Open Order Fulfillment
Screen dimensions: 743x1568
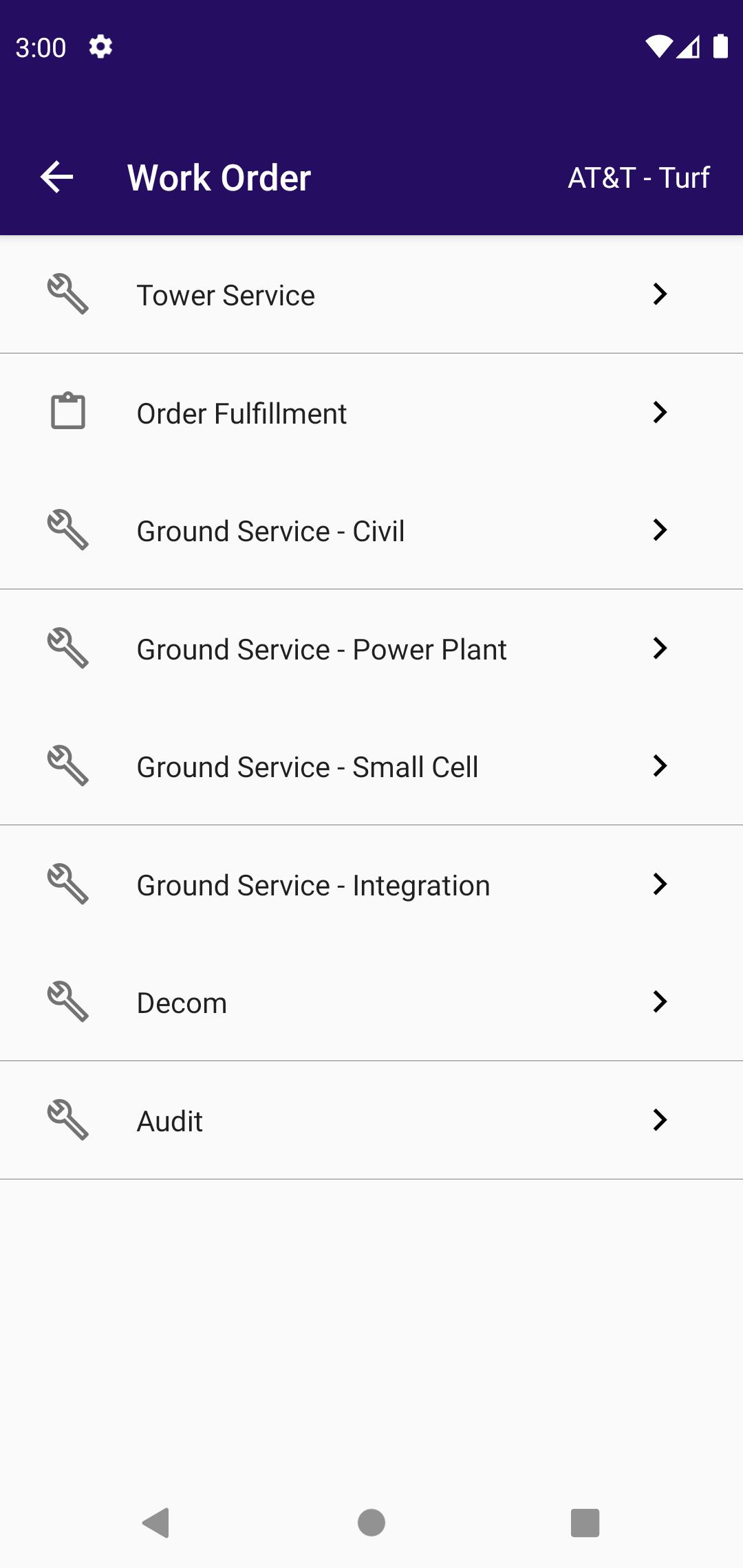371,413
